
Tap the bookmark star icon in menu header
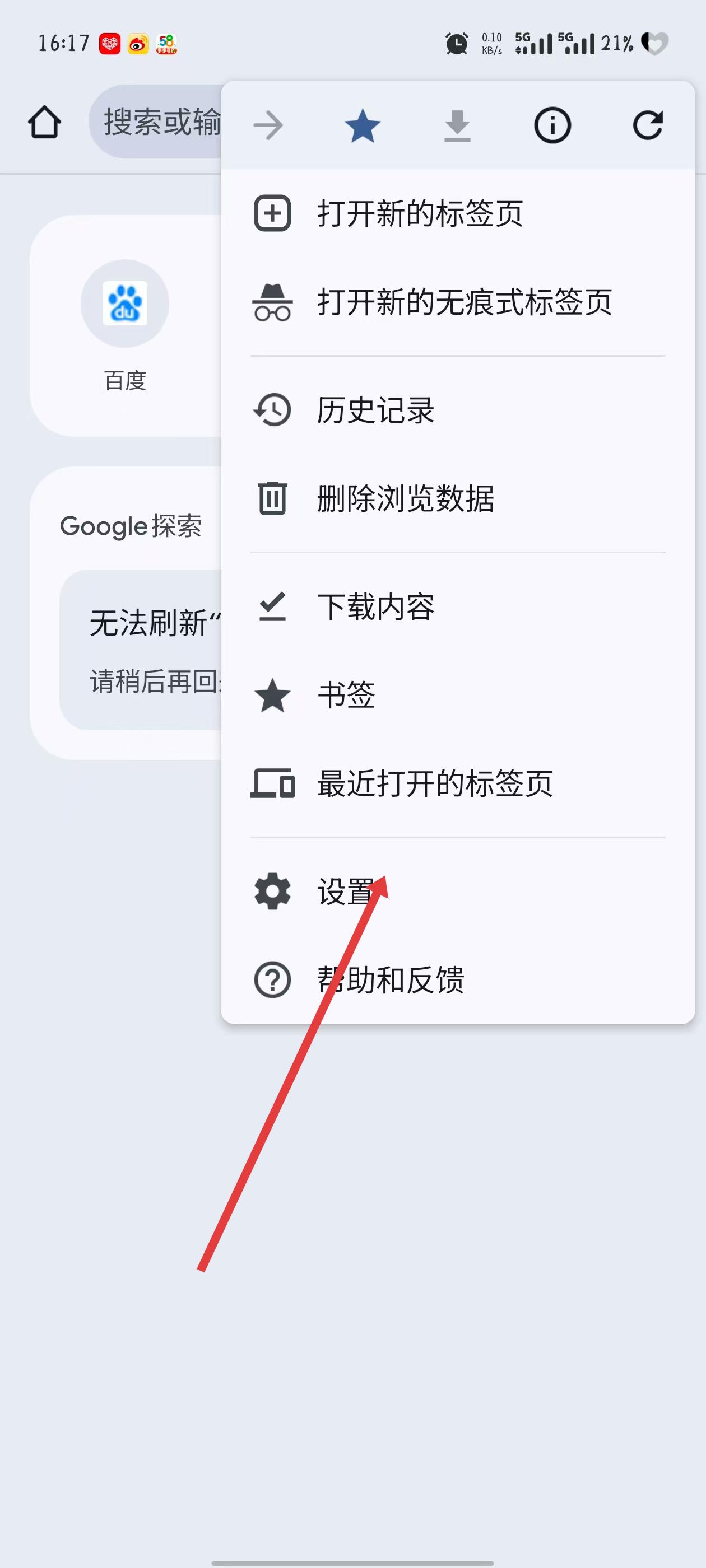coord(362,126)
